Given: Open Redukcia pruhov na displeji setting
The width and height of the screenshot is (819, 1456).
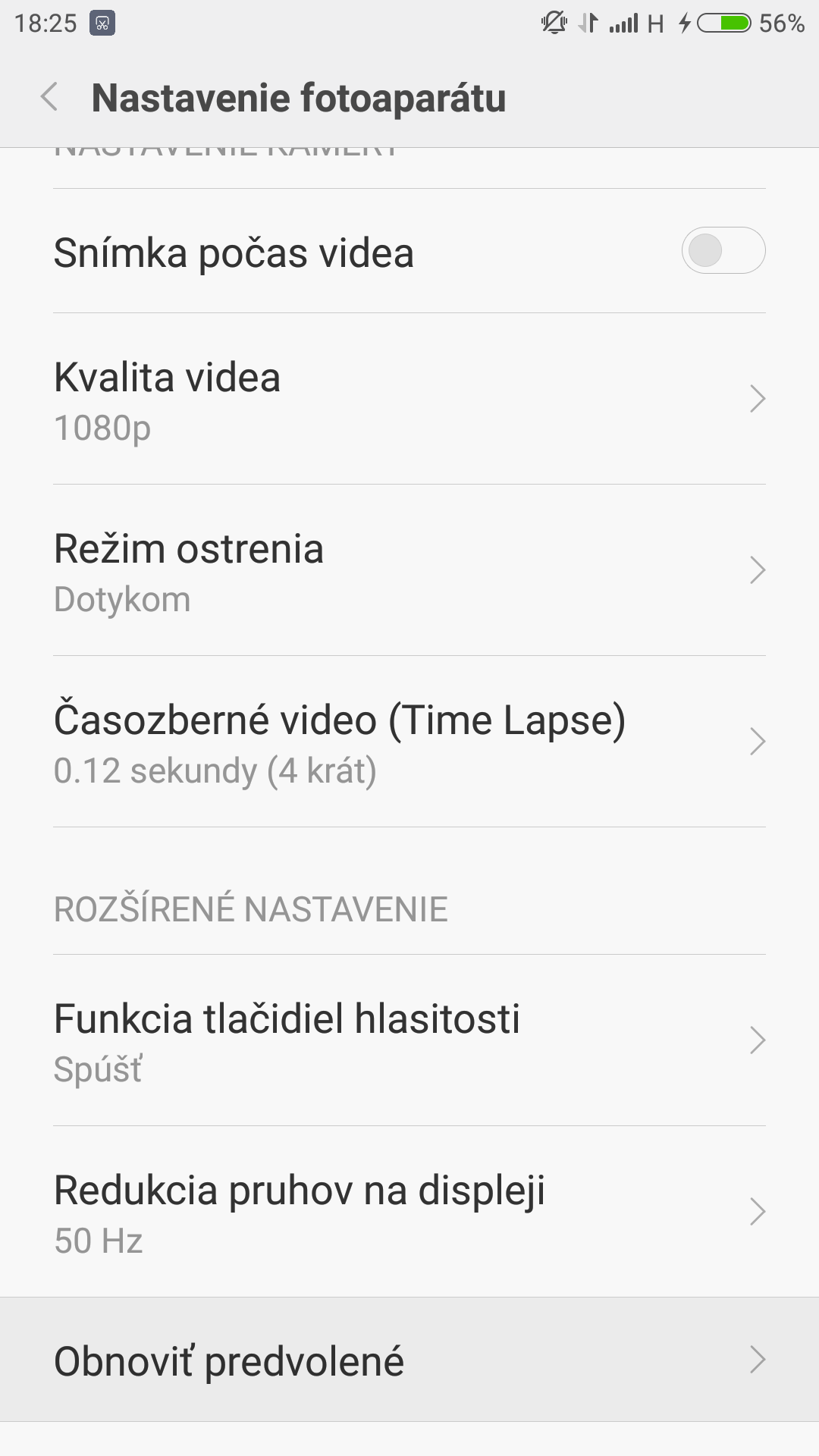Looking at the screenshot, I should tap(409, 1213).
